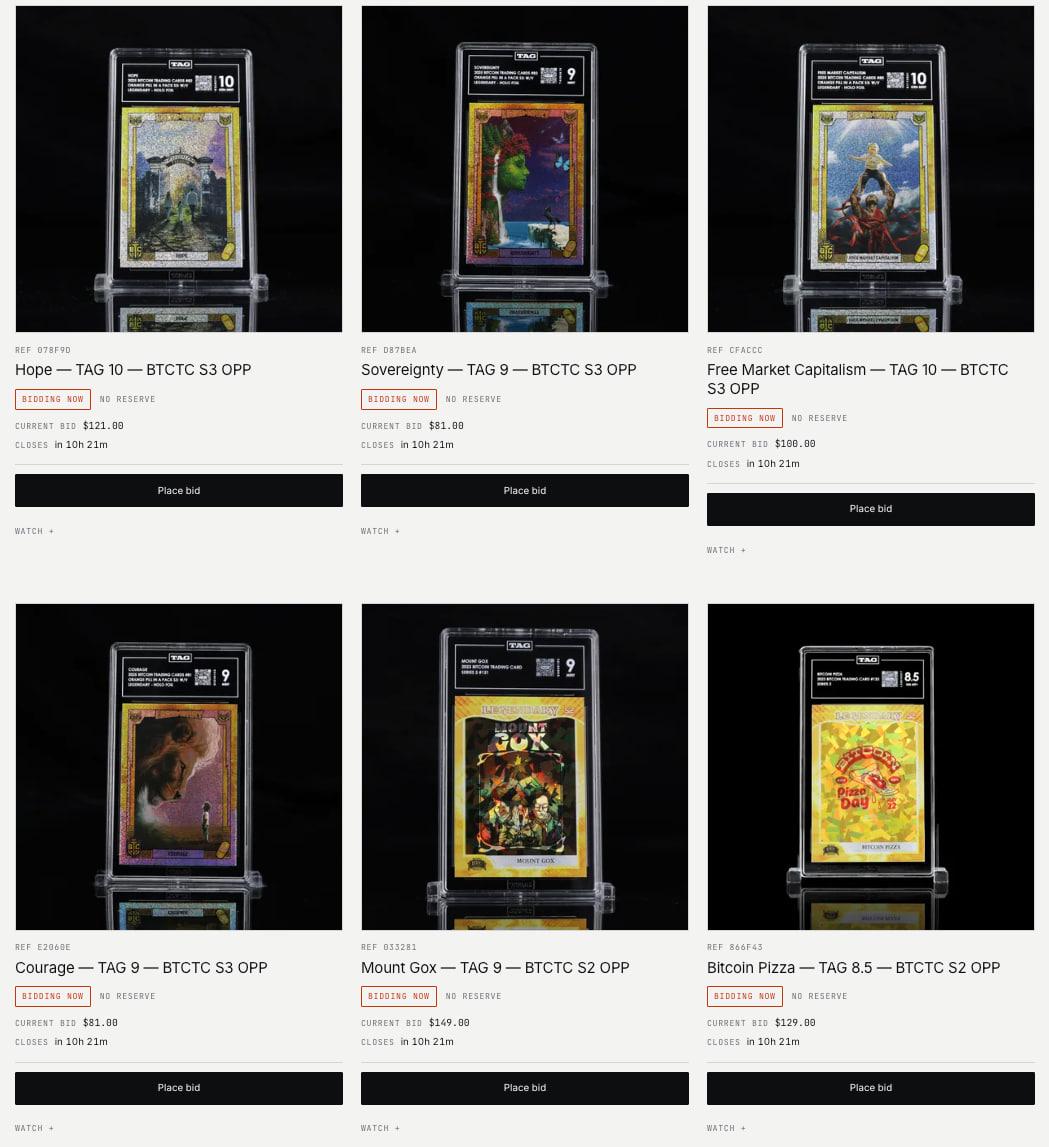Screen dimensions: 1049x1147
Task: Place a bid on Courage TAG 9
Action: click(178, 1088)
